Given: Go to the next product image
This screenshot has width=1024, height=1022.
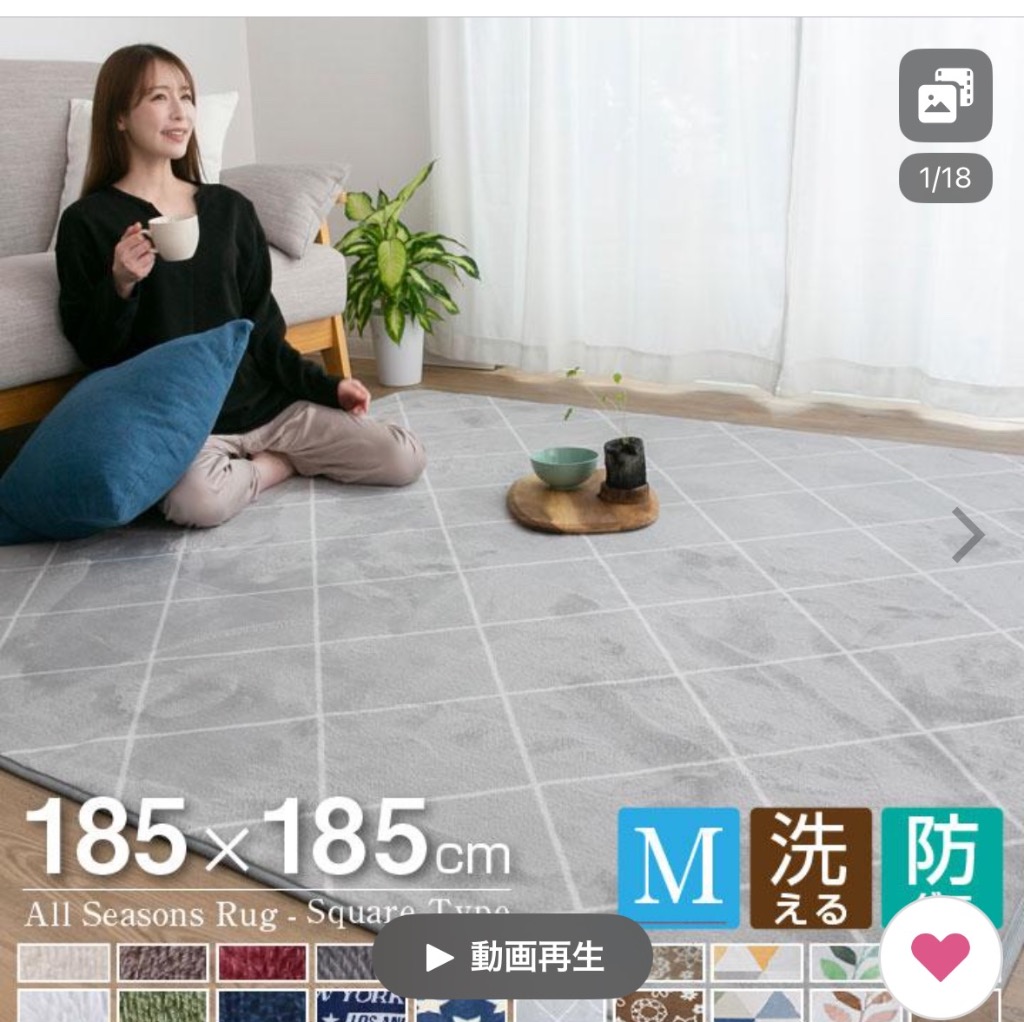Looking at the screenshot, I should [x=967, y=536].
